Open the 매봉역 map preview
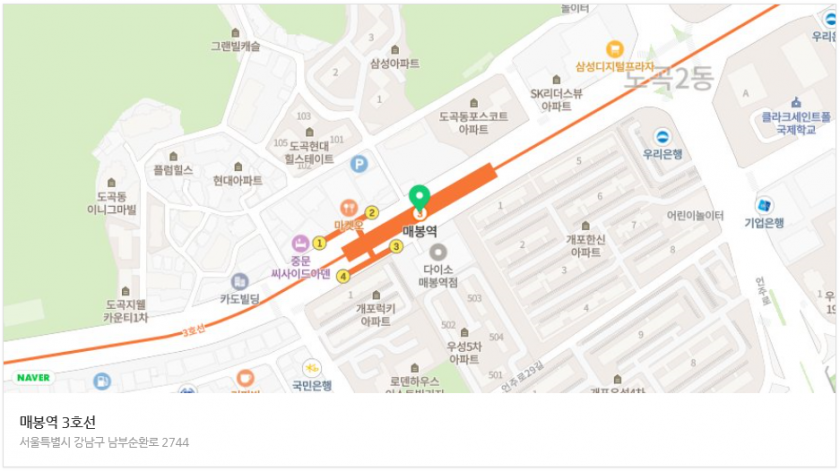 [419, 200]
